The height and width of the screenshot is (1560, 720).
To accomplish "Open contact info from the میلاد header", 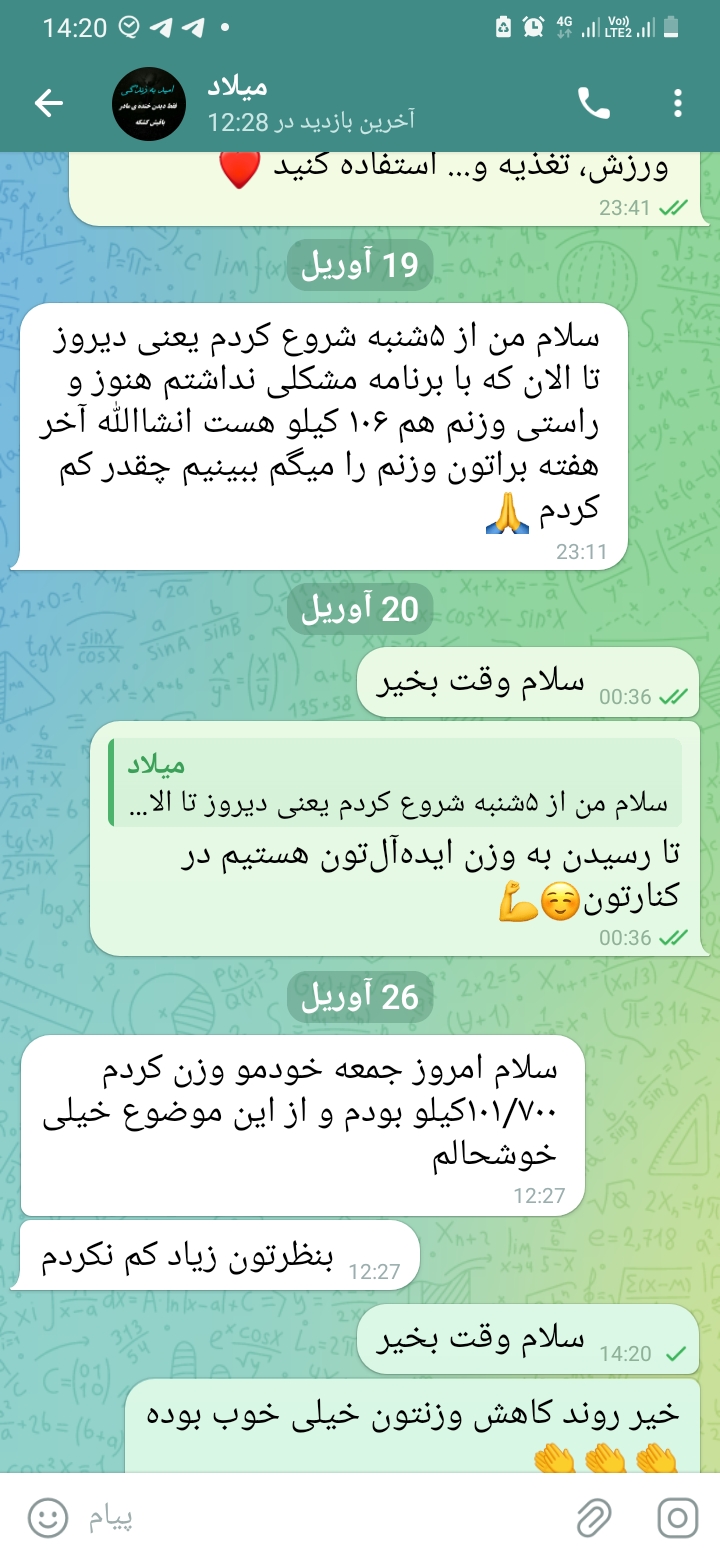I will click(310, 104).
